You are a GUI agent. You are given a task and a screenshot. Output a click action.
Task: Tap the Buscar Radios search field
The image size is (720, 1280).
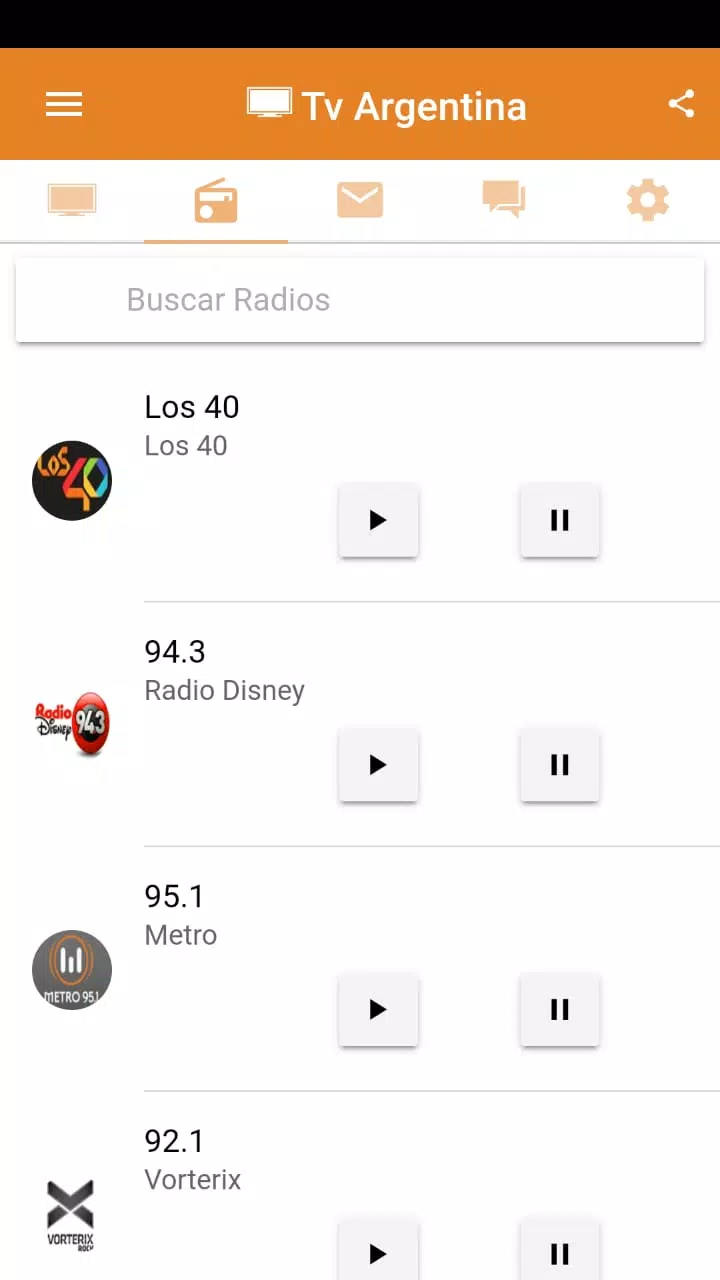pyautogui.click(x=360, y=300)
